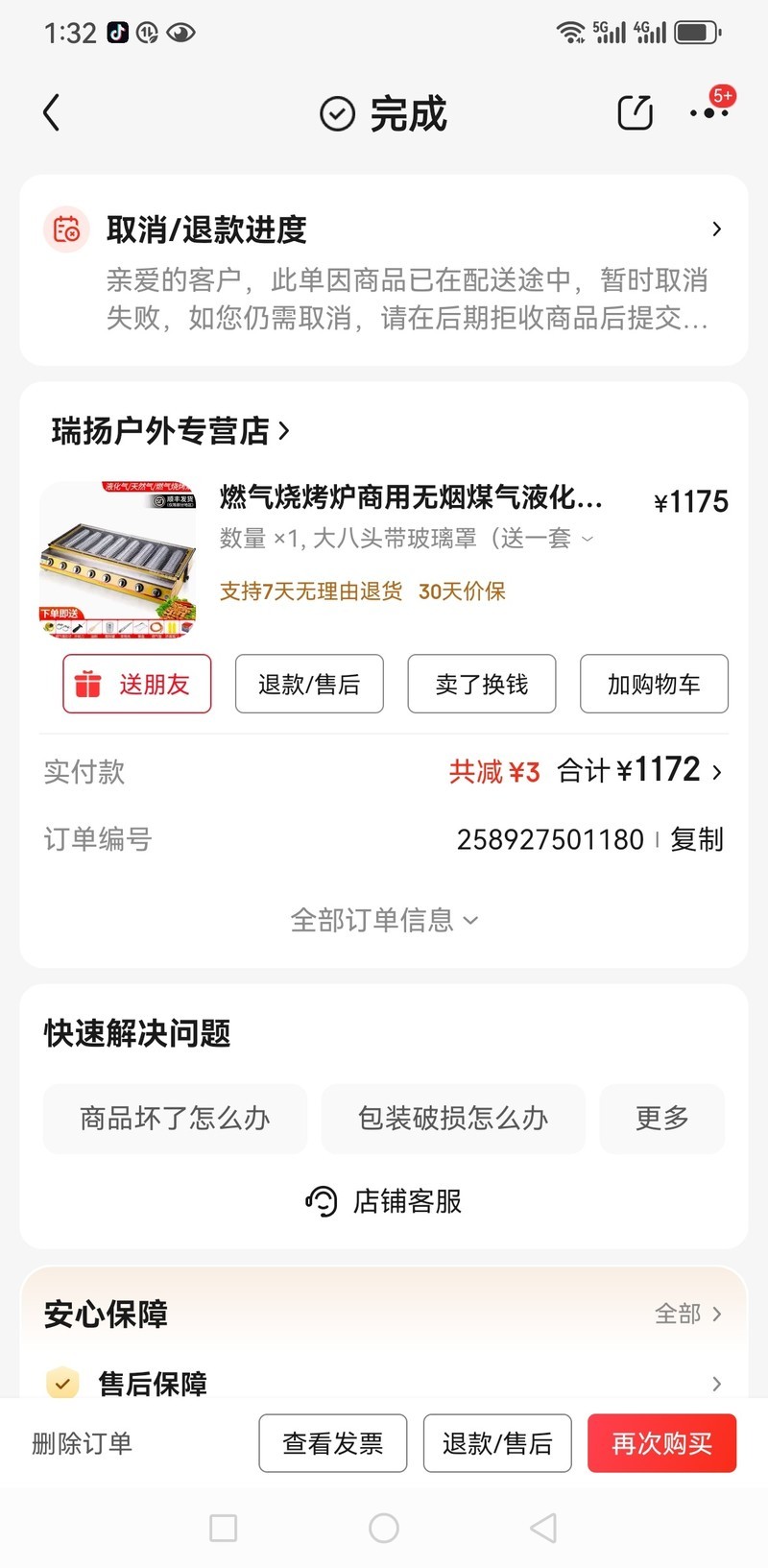
Task: Choose the 包装破损怎么办 question chip
Action: pyautogui.click(x=453, y=1119)
